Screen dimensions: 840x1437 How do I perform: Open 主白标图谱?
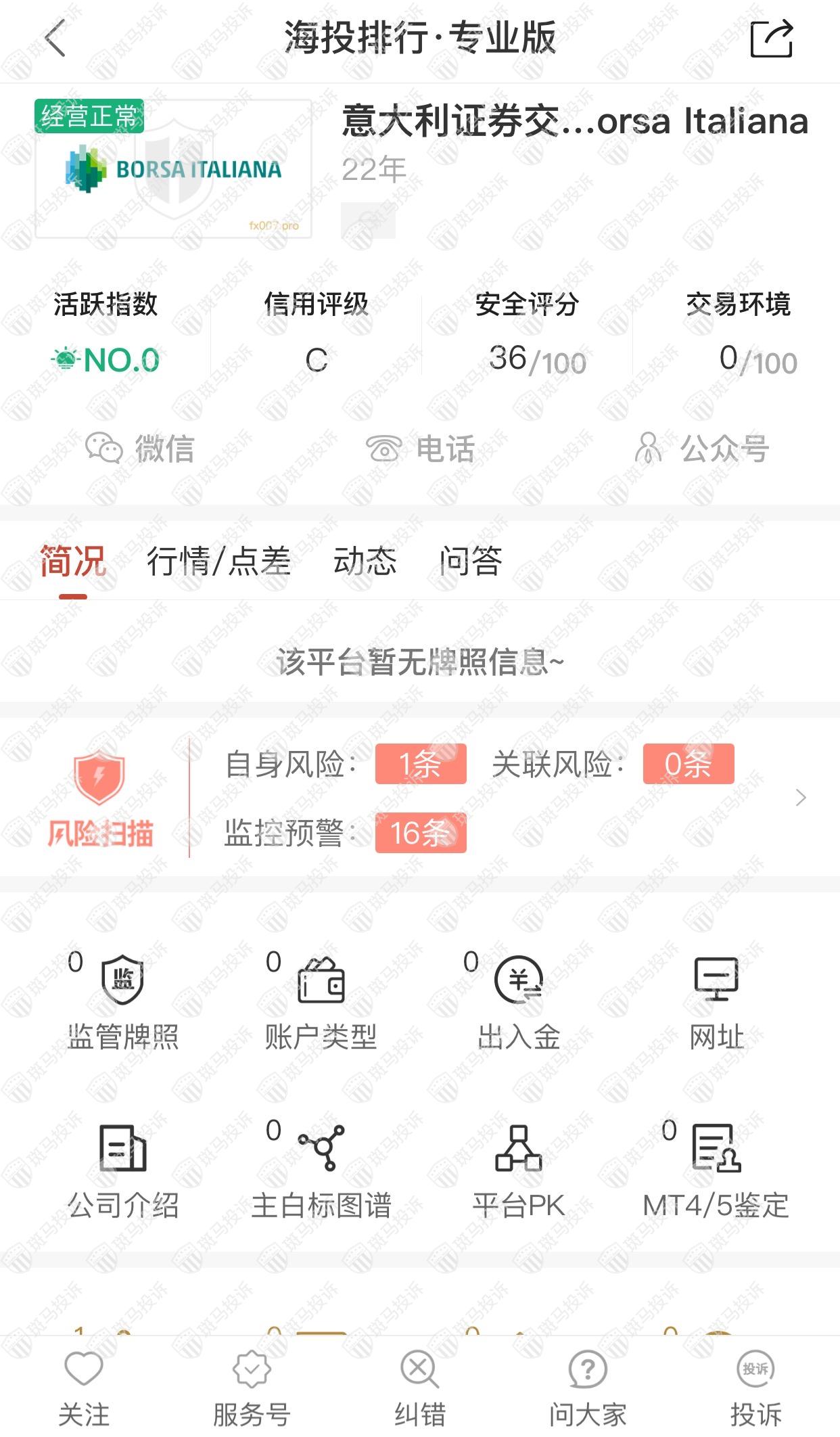point(321,1170)
